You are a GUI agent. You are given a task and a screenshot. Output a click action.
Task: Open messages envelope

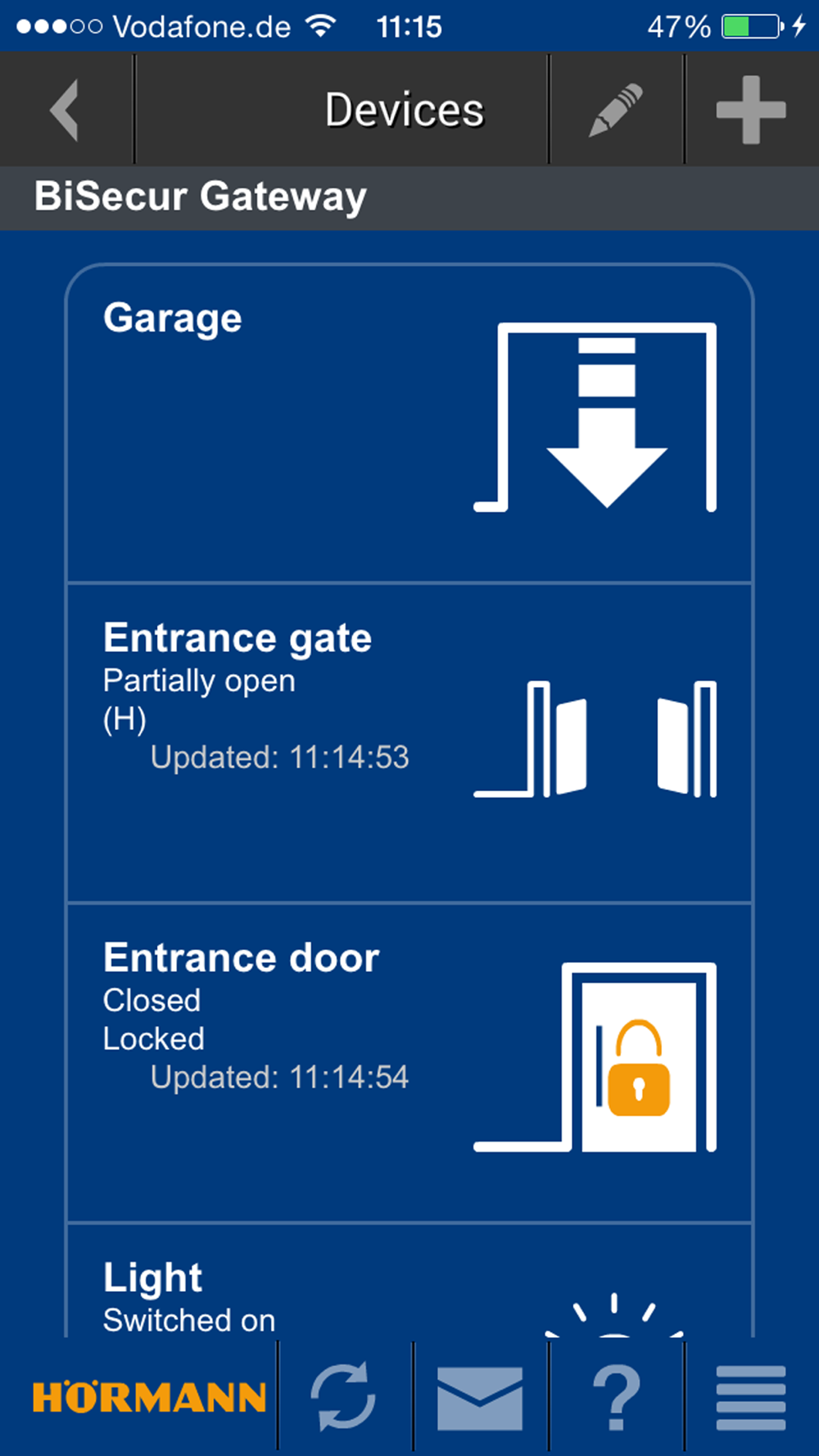pyautogui.click(x=480, y=1397)
